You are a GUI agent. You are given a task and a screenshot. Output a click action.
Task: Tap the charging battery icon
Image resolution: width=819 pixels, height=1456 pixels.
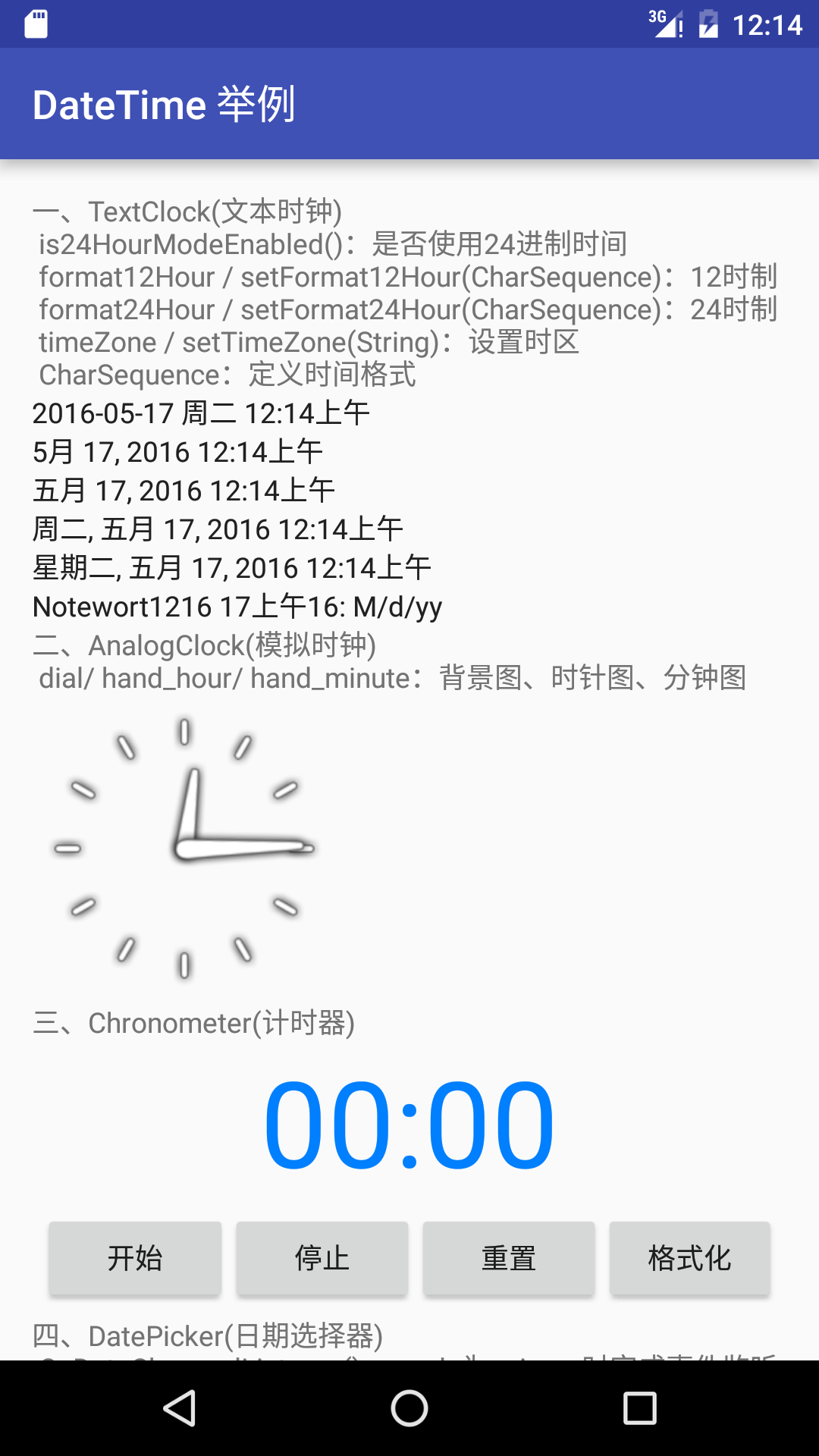click(707, 24)
